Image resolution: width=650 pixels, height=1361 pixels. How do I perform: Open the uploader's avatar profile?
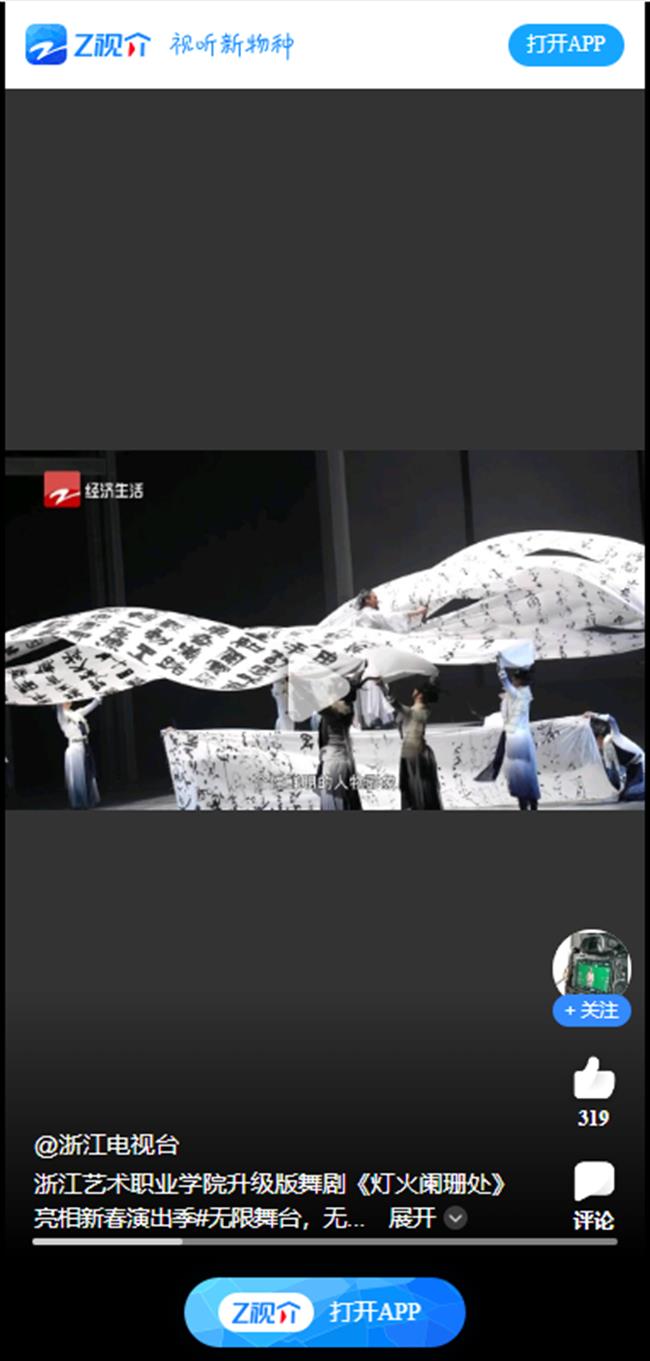point(591,962)
